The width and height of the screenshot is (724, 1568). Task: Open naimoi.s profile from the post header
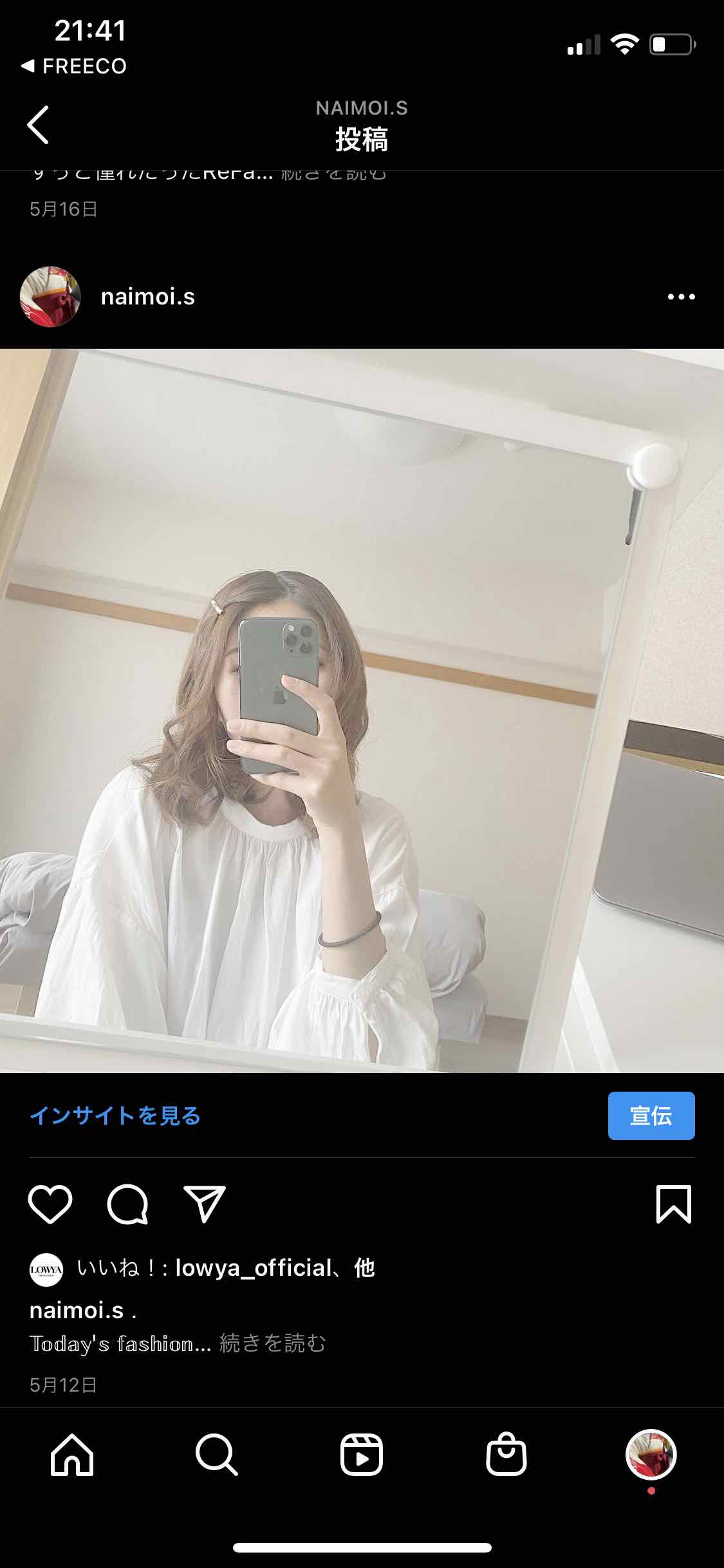(147, 297)
